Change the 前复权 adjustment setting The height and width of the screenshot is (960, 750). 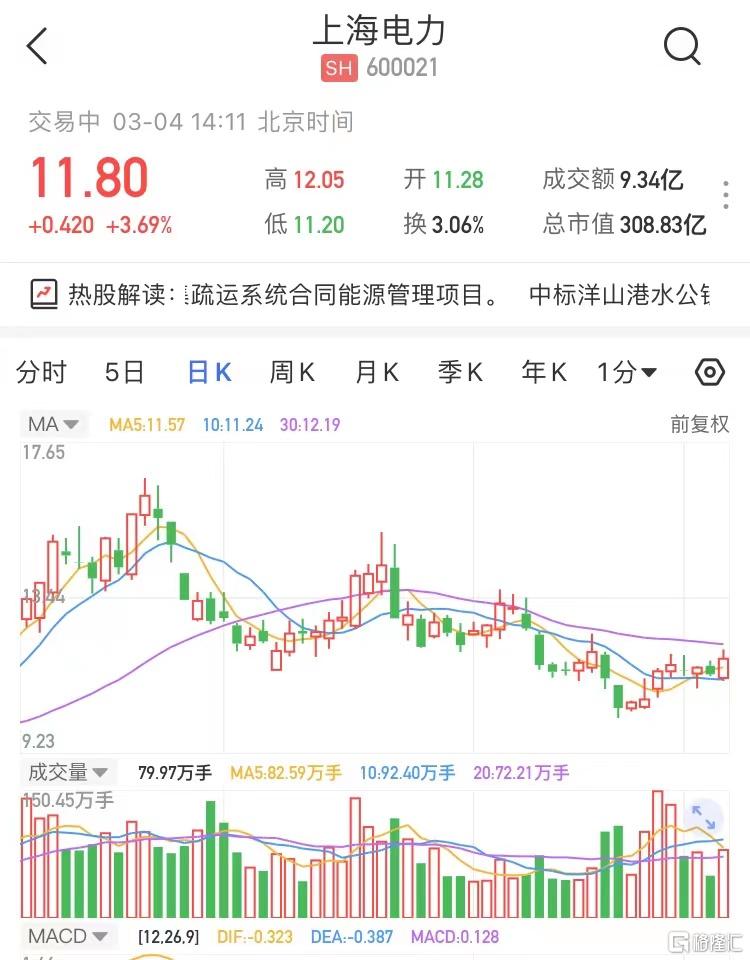pyautogui.click(x=700, y=424)
